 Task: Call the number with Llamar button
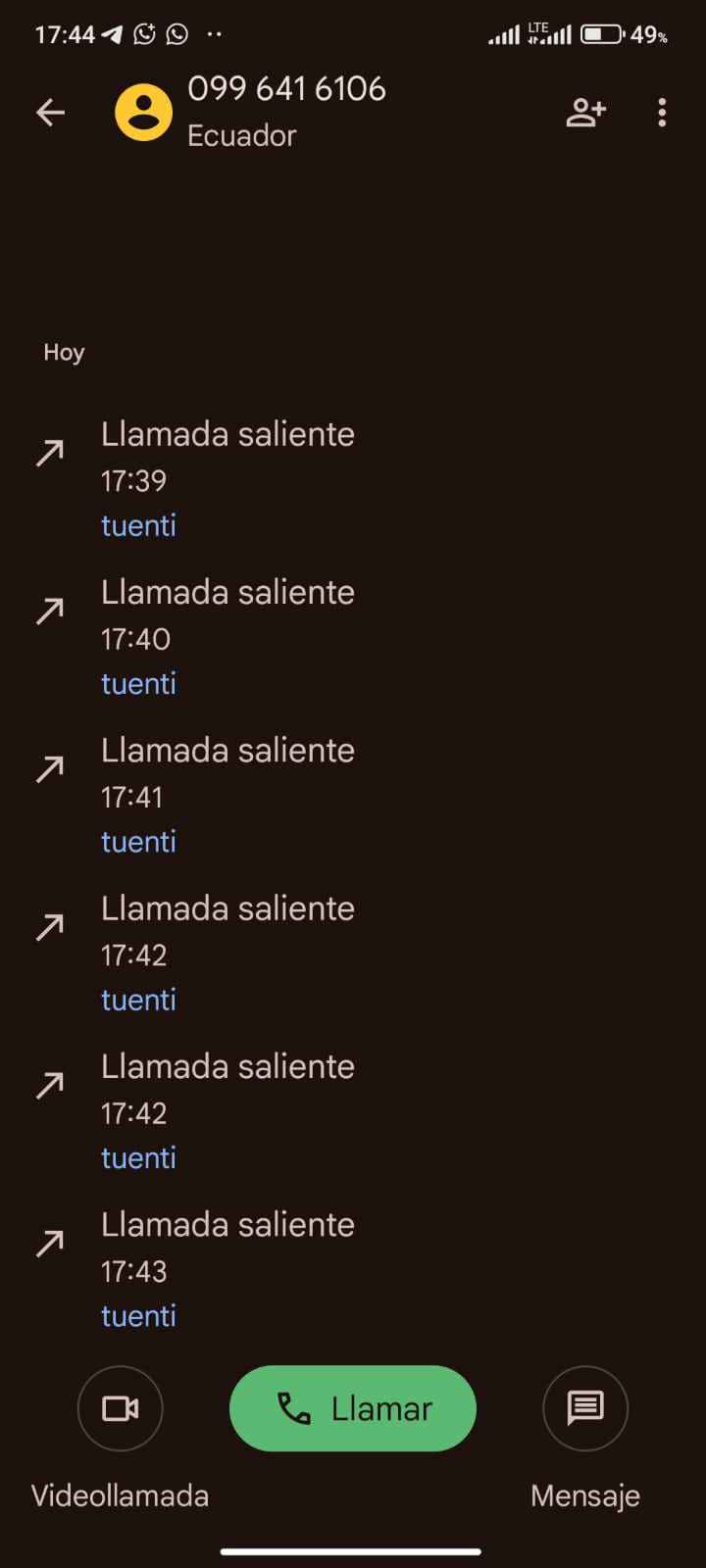(x=352, y=1408)
